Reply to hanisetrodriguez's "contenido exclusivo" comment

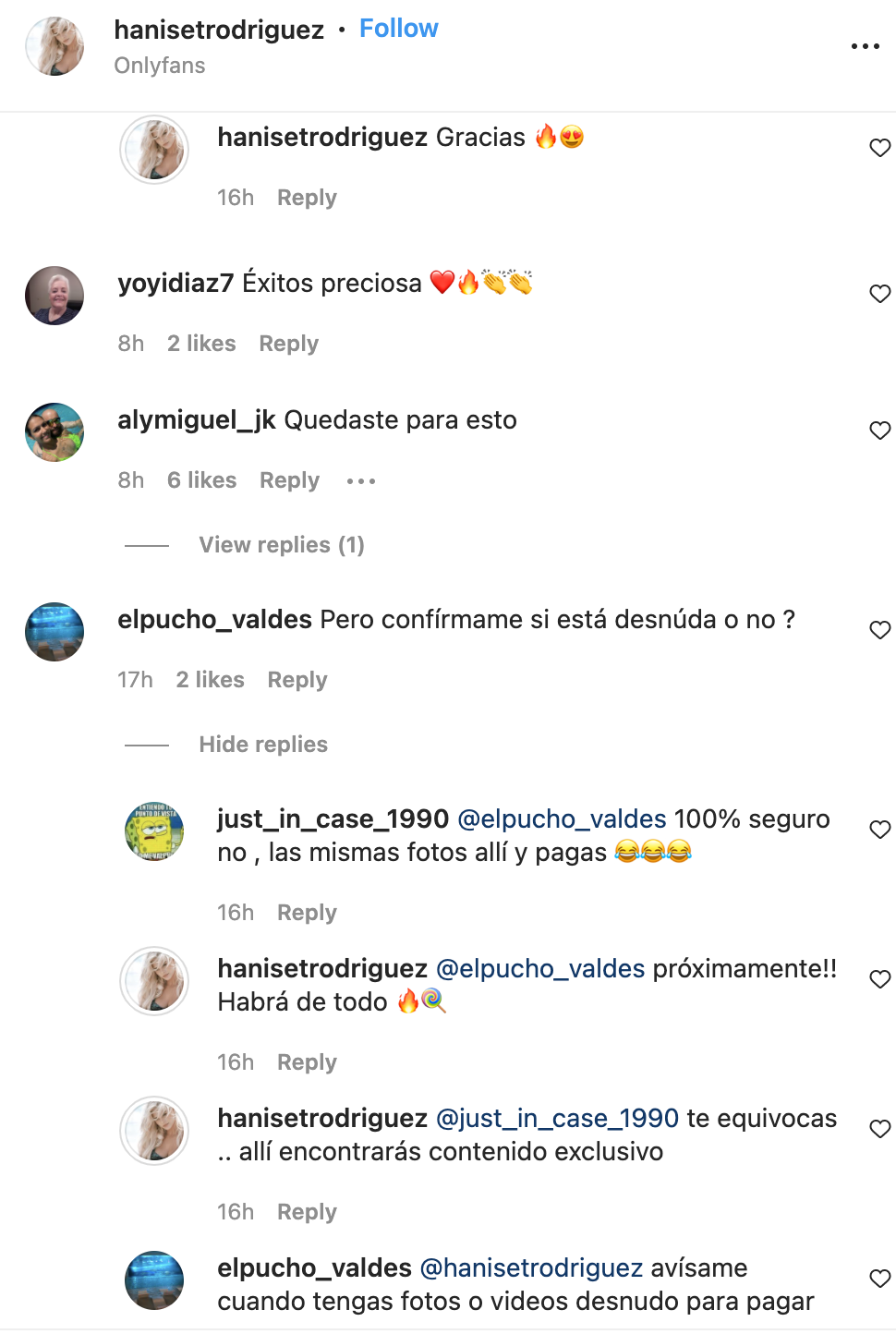click(307, 1212)
